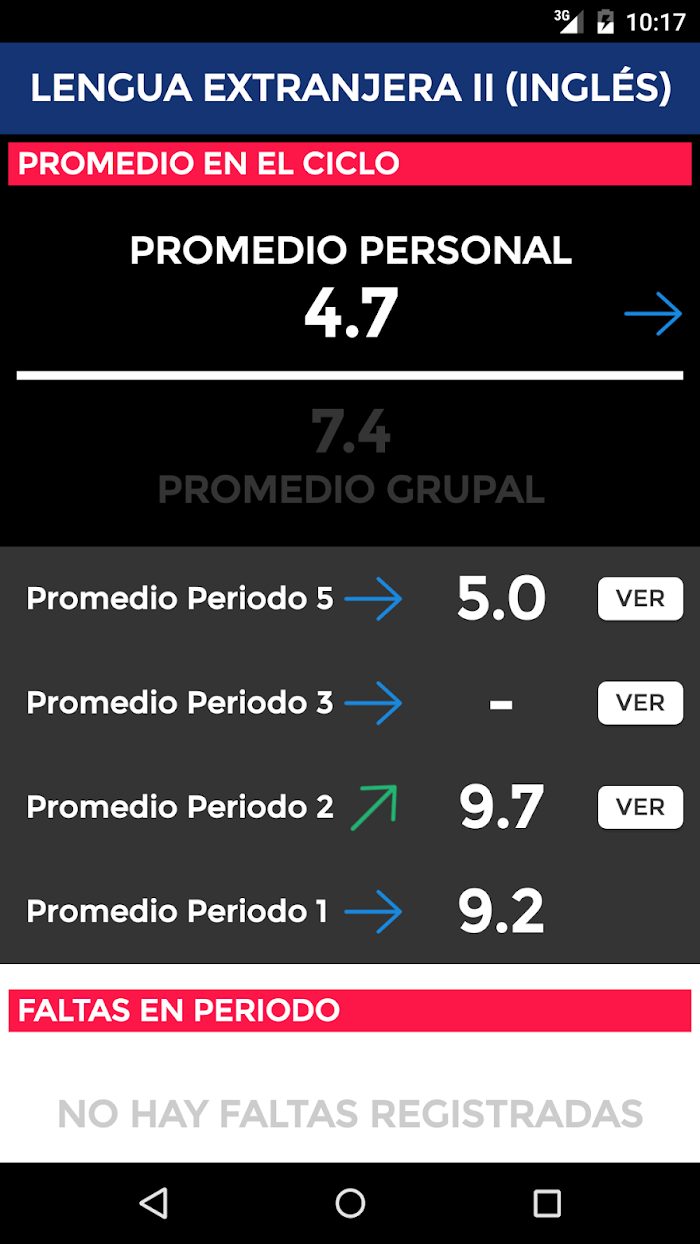Open VER details for Promedio Periodo 3
This screenshot has height=1244, width=700.
click(640, 703)
